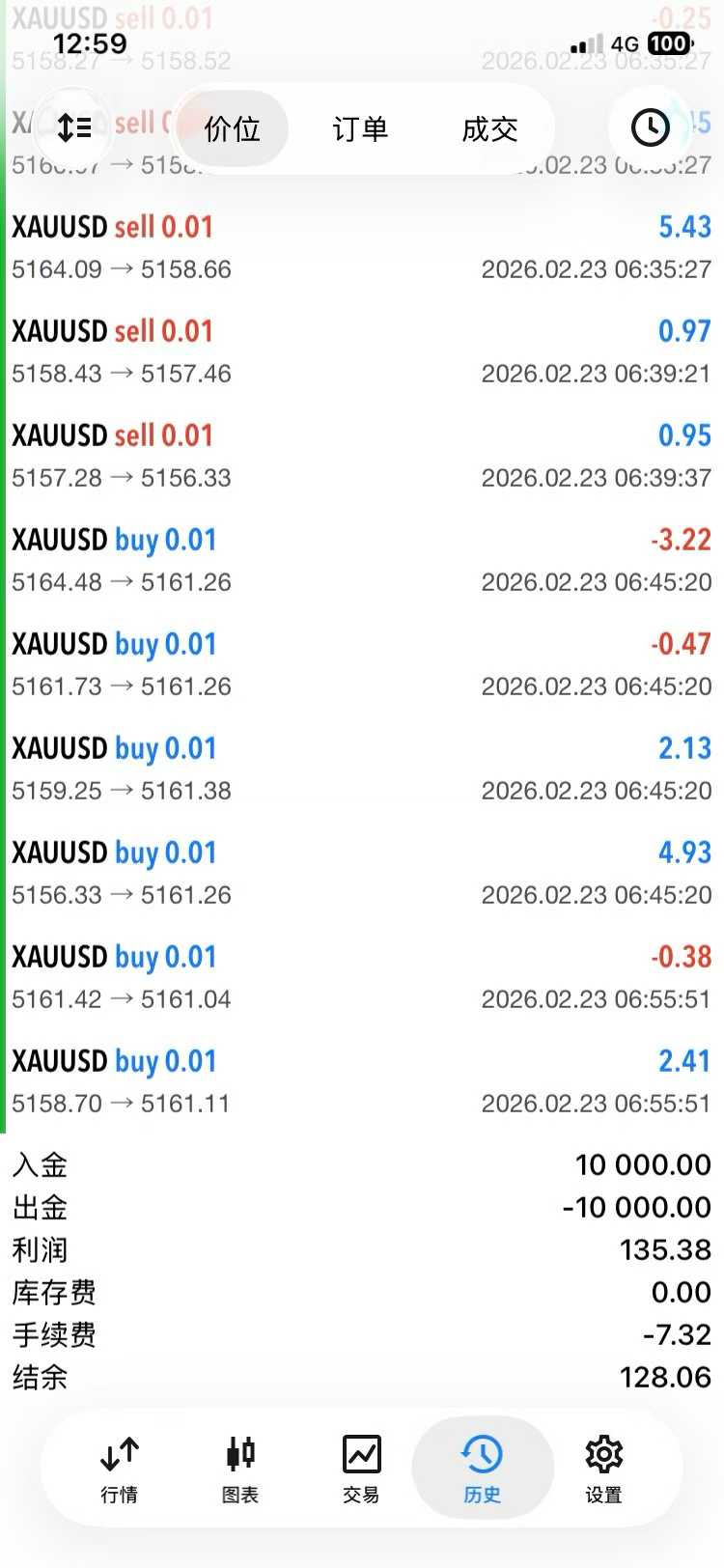724x1568 pixels.
Task: Open the buy trade with -0.47 loss
Action: [361, 664]
